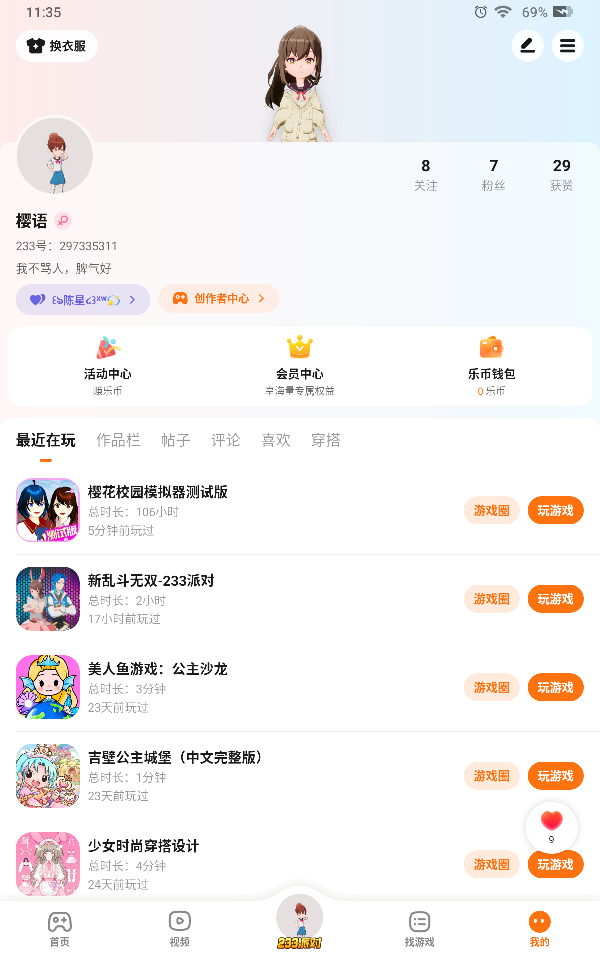Open 创作者中心 creator center

coord(218,298)
